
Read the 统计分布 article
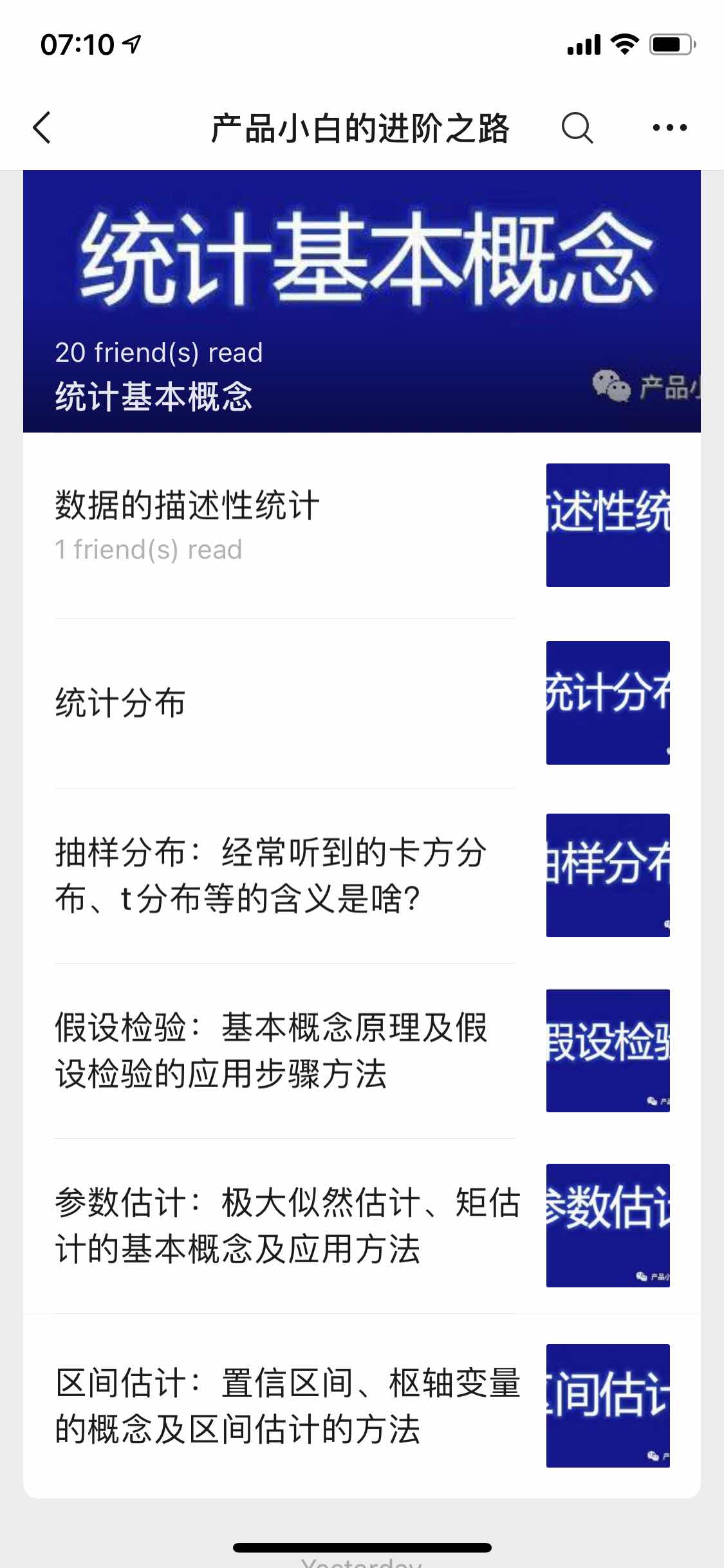click(x=283, y=703)
